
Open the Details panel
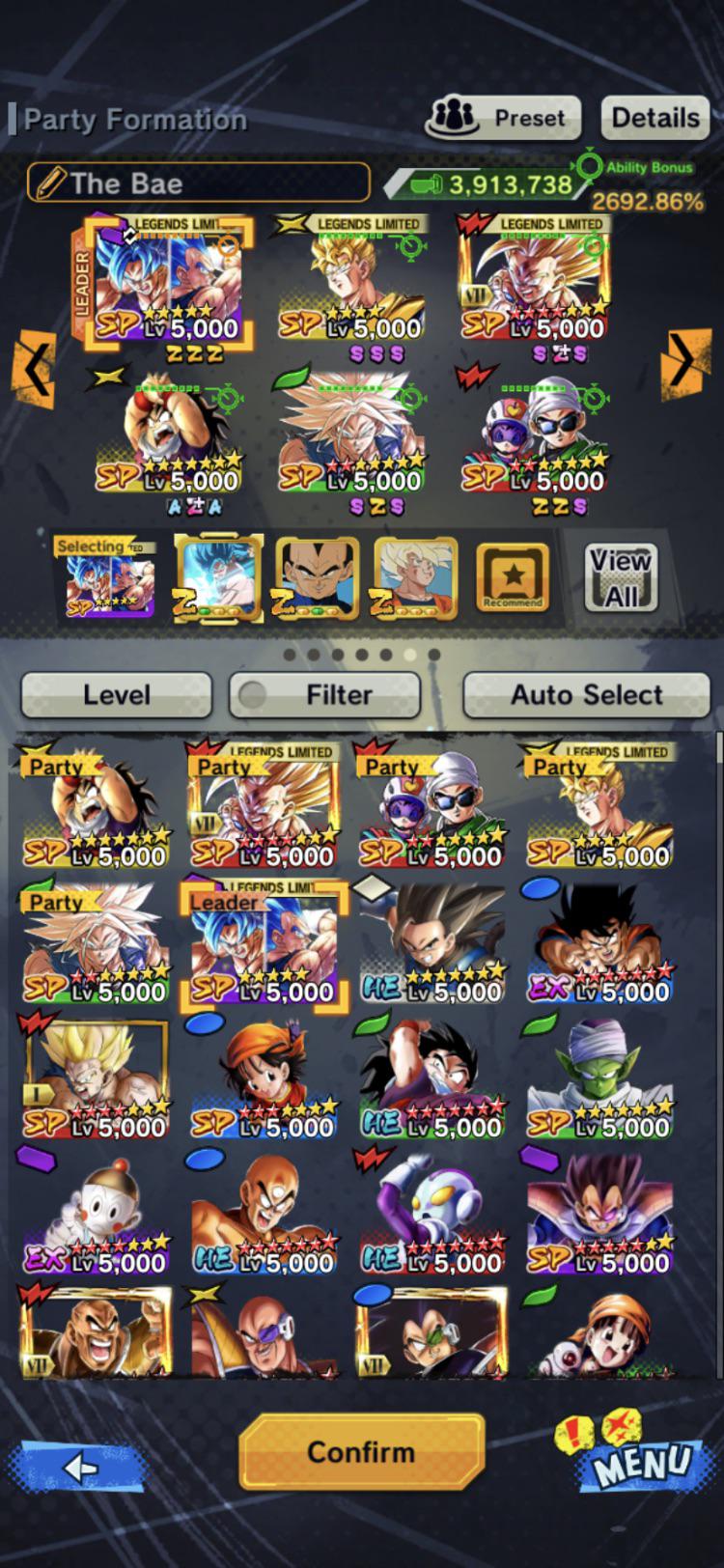coord(654,117)
